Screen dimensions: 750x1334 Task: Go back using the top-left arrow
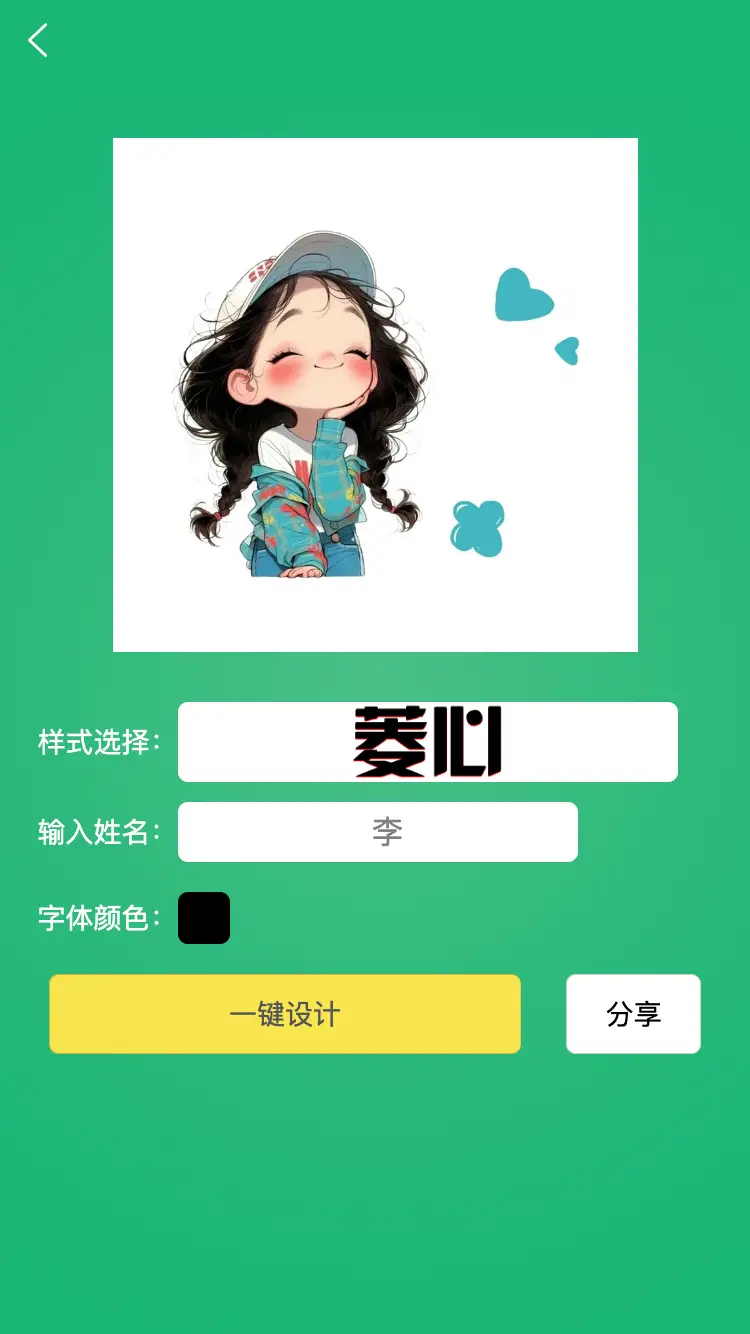coord(38,41)
